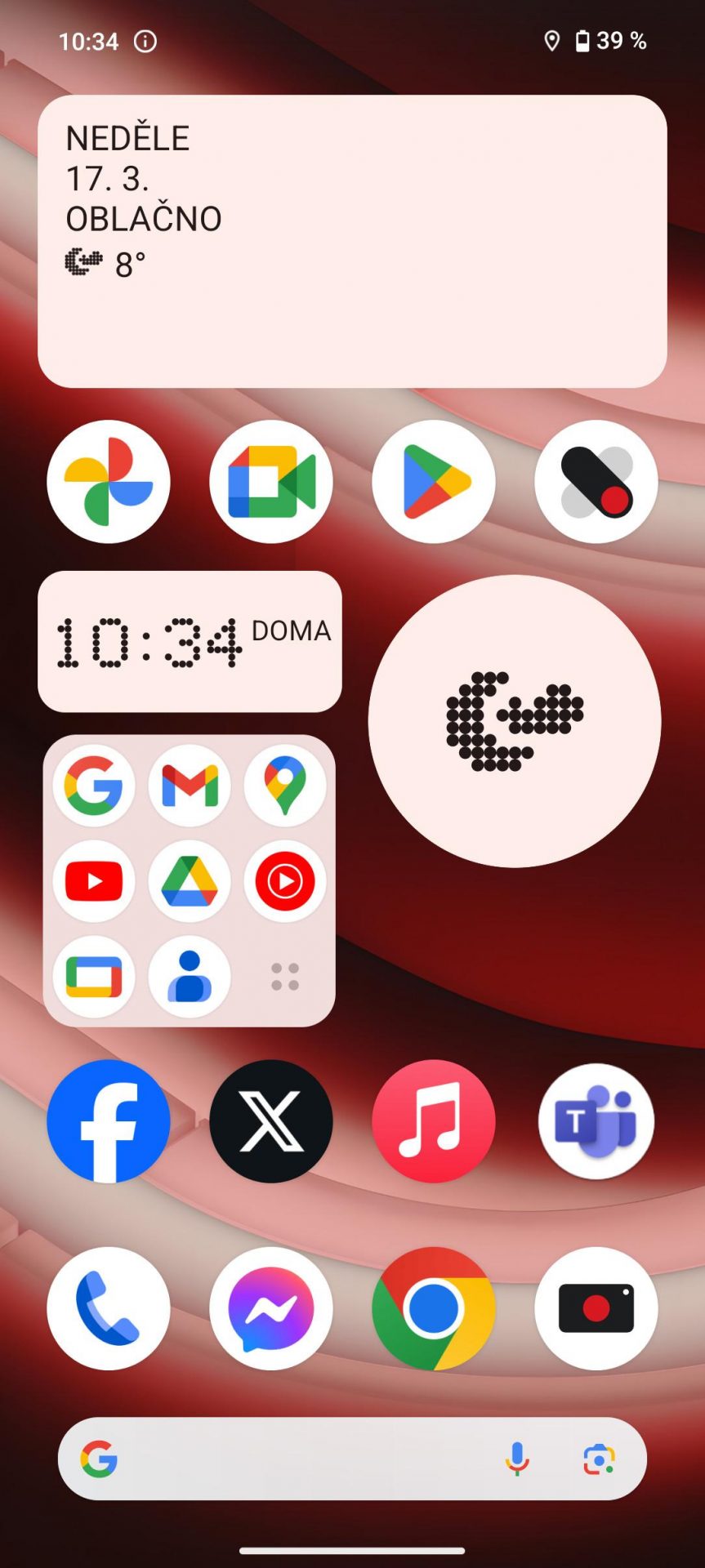Tap the 10:34 clock widget
The width and height of the screenshot is (705, 1568).
(190, 641)
